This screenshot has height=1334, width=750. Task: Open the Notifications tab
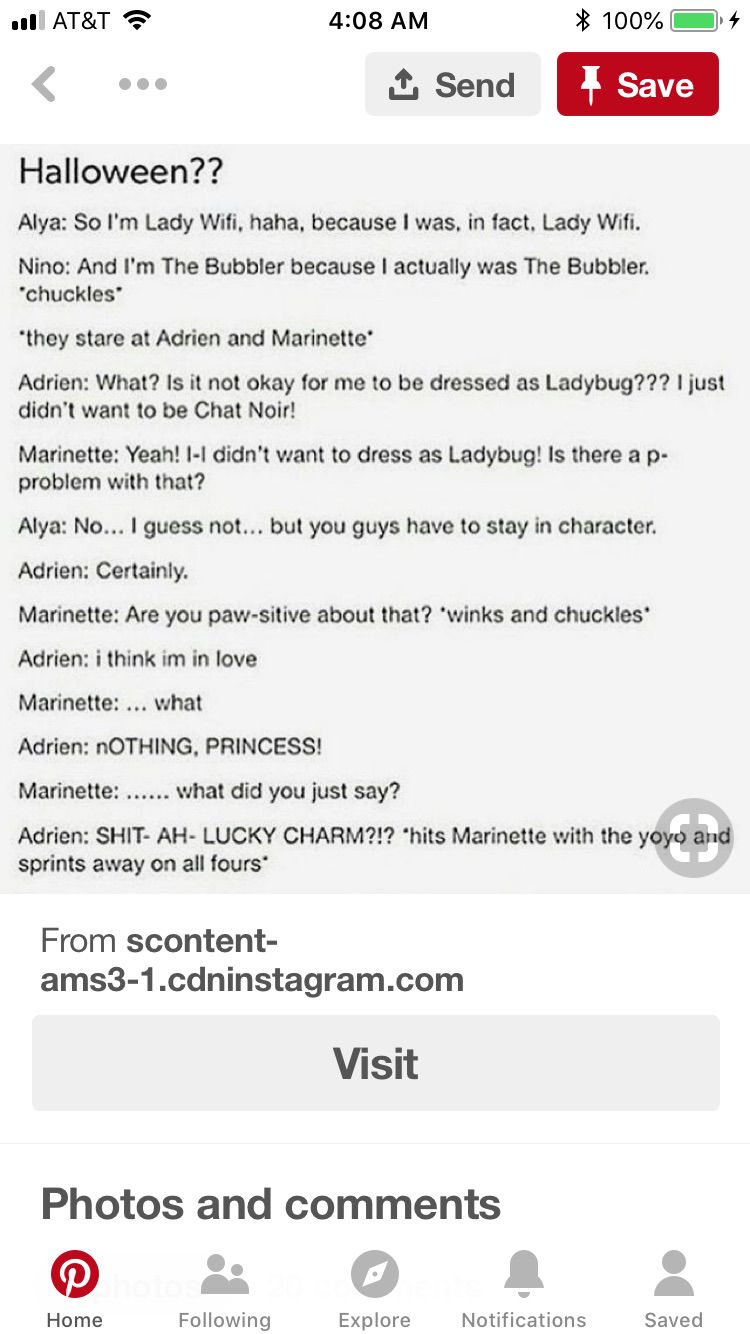tap(524, 1290)
